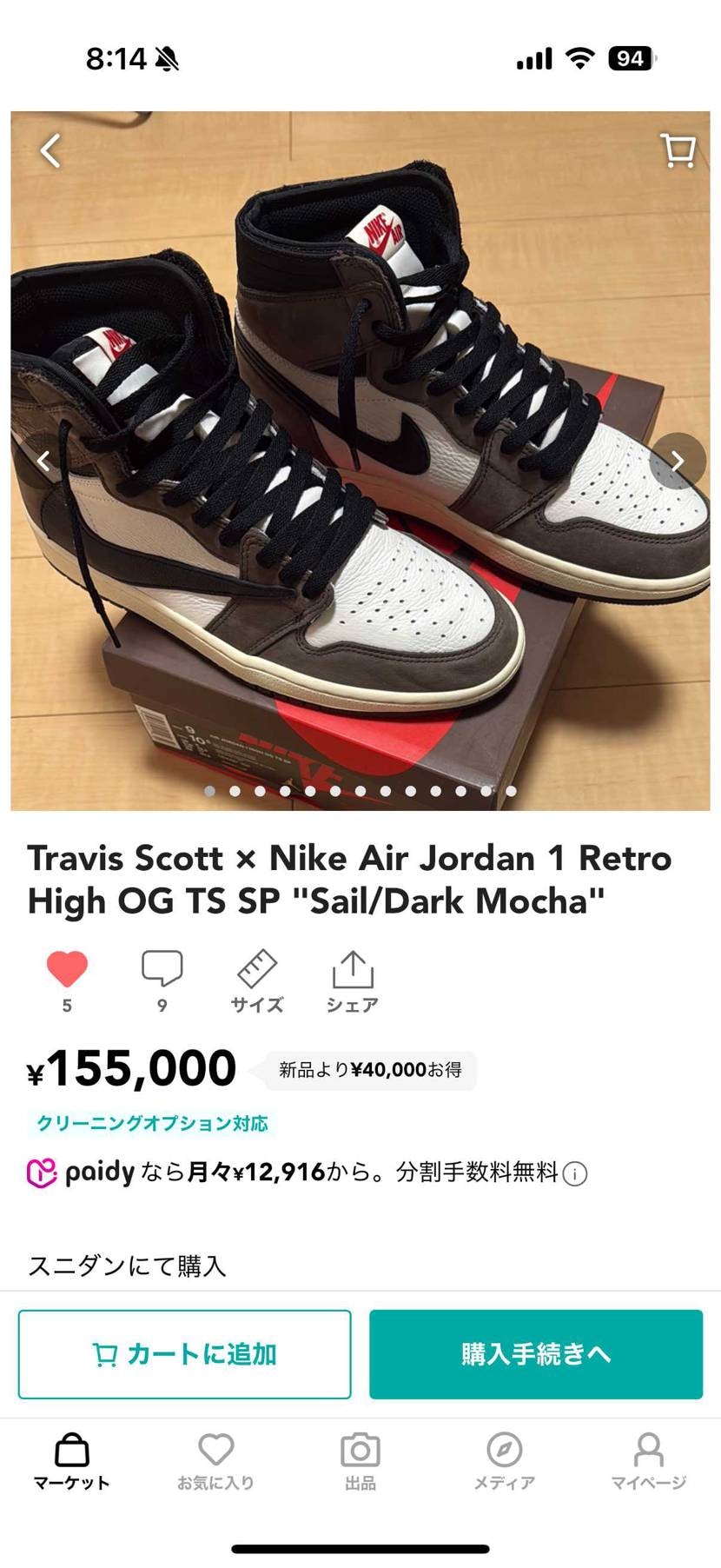Screen dimensions: 721x1568
Task: Switch to the お気に入り tab
Action: (x=215, y=1462)
